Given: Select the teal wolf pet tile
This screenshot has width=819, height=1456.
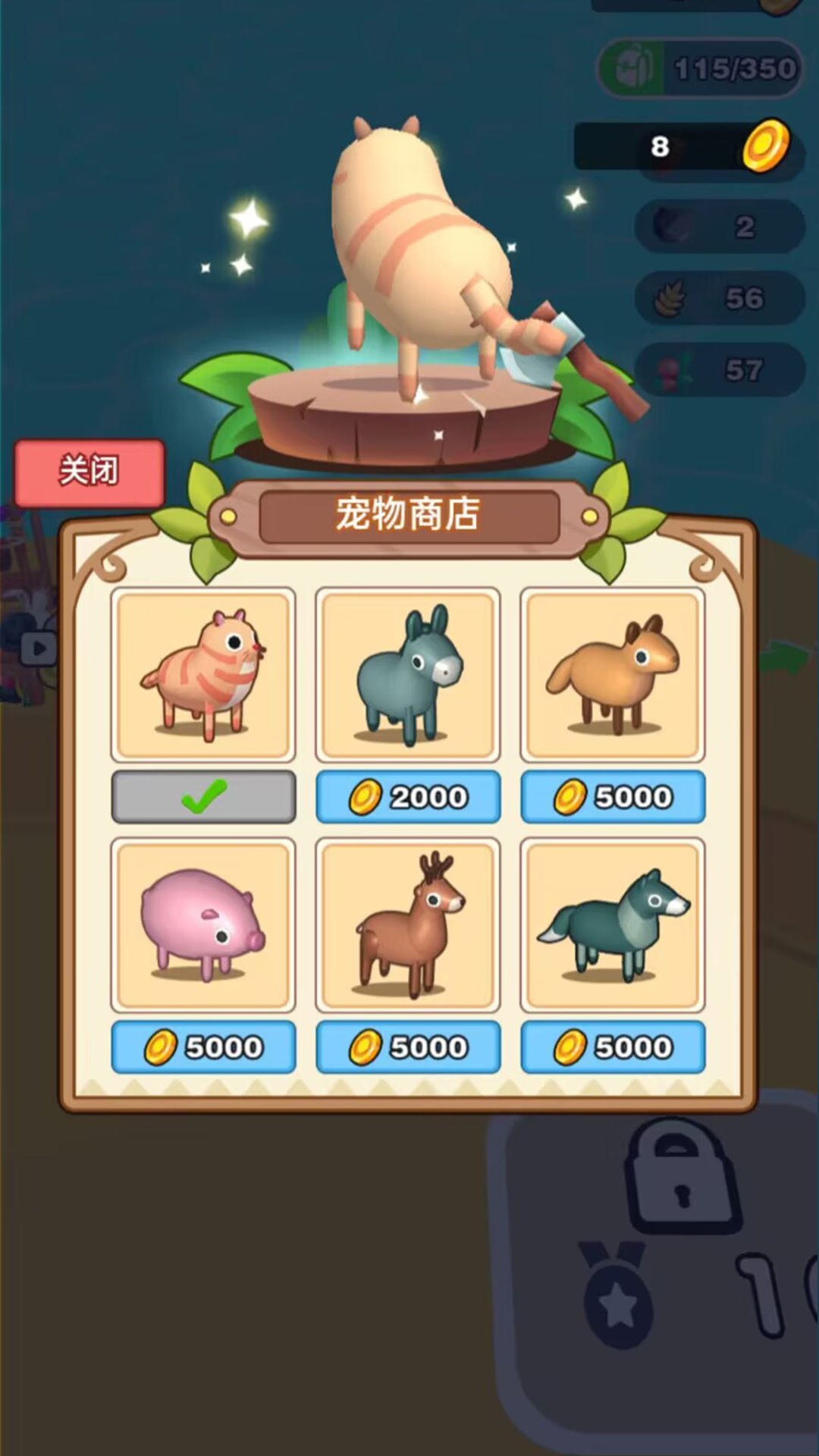Looking at the screenshot, I should 613,925.
